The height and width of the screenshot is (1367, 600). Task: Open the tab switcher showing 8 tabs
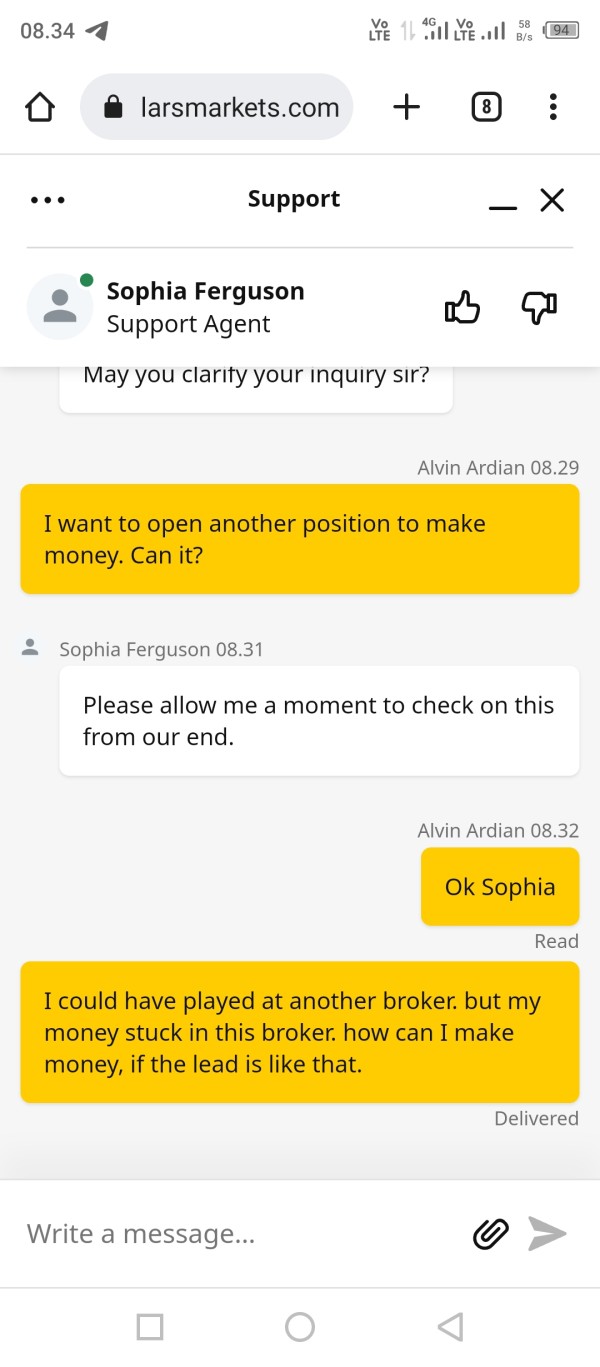486,107
